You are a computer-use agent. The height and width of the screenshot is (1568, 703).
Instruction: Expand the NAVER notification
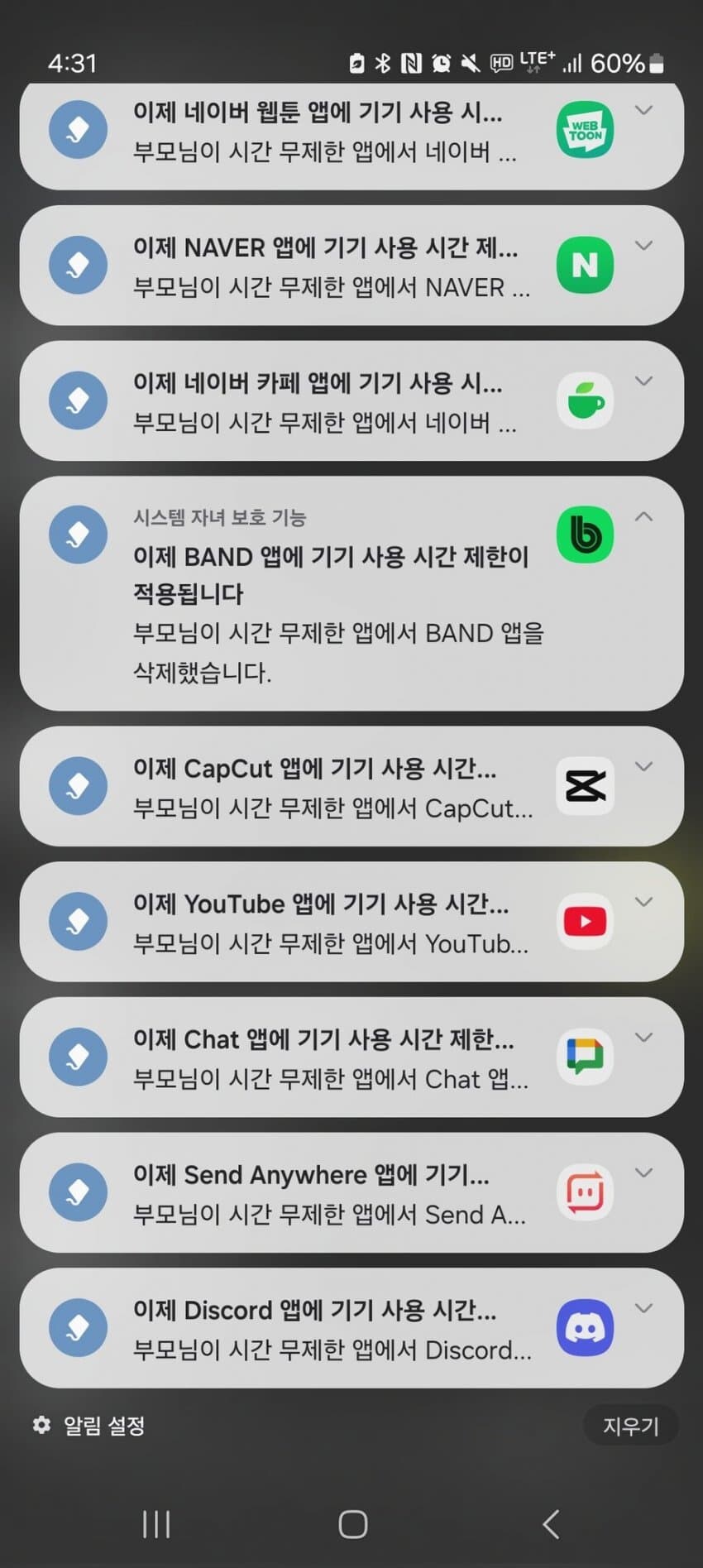pos(644,246)
